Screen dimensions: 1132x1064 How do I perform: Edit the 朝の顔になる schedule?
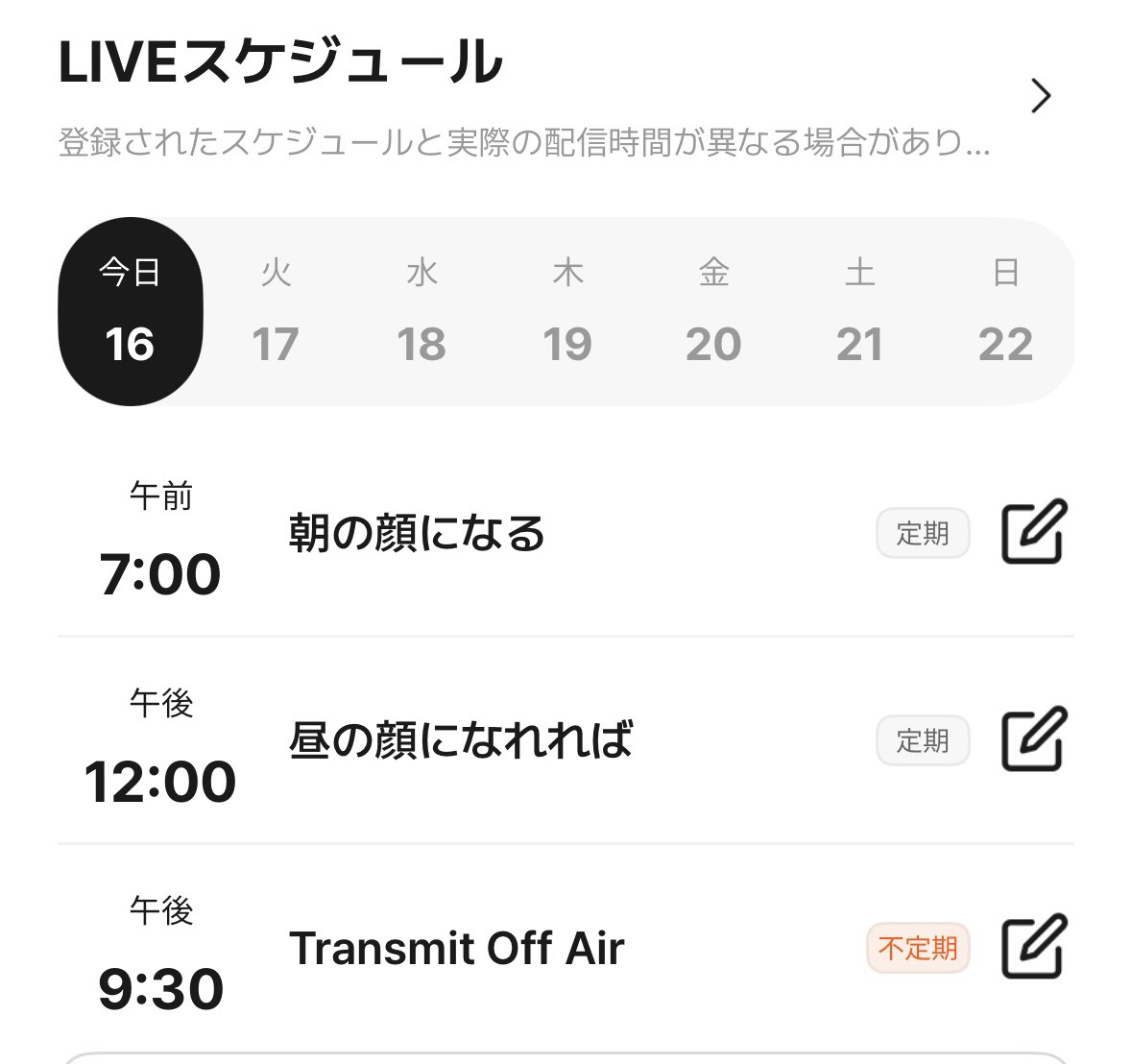pos(1034,532)
